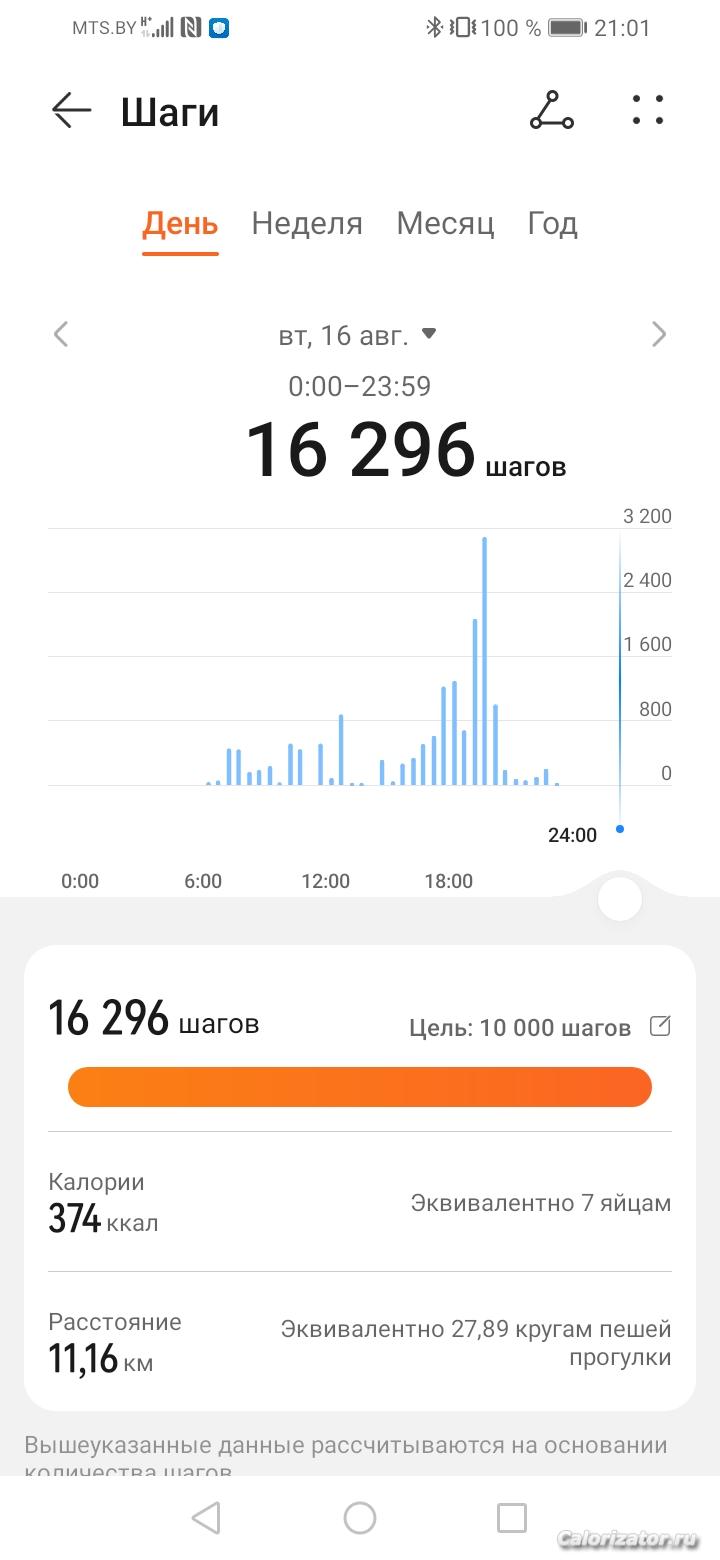
Task: Switch to the Месяц tab
Action: (445, 223)
